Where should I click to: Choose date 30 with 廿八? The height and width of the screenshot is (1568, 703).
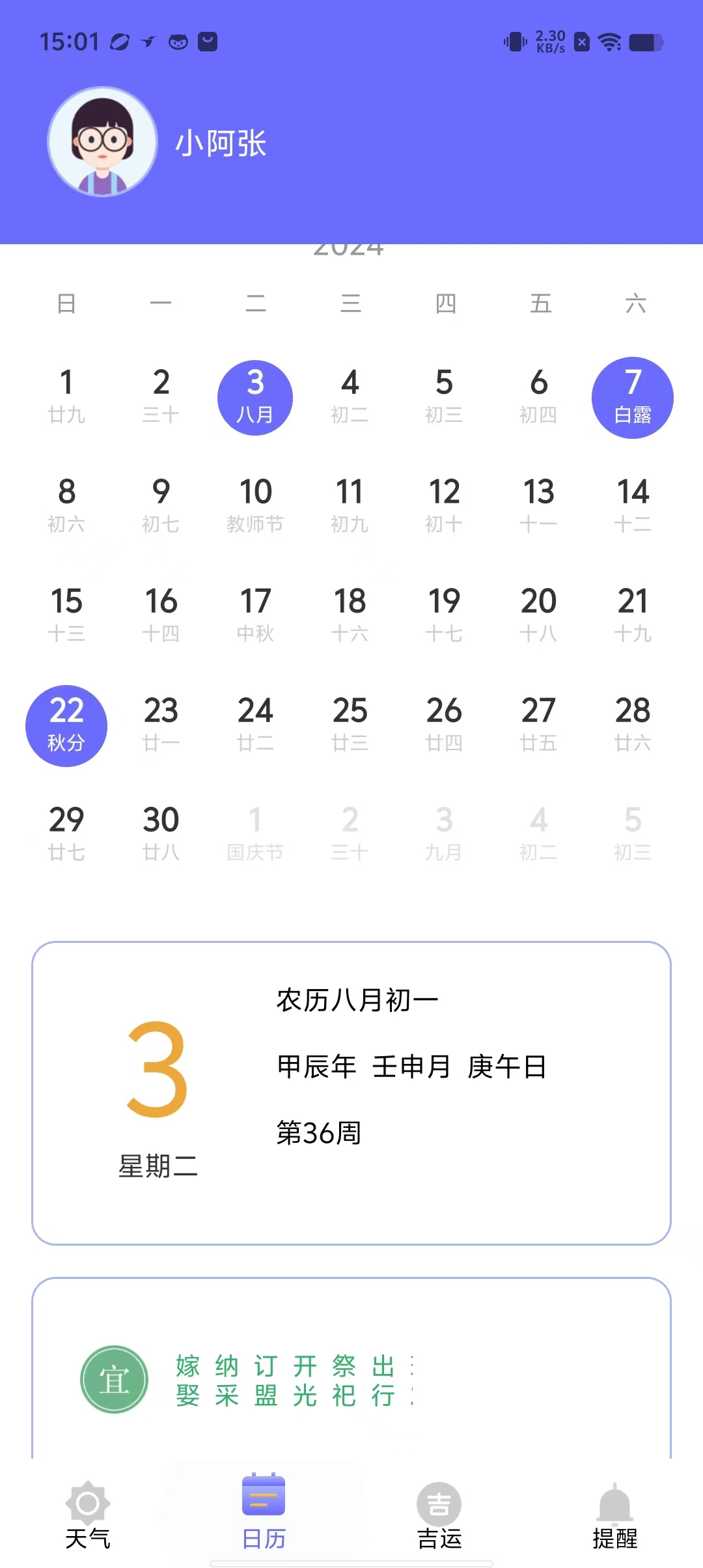[x=161, y=833]
